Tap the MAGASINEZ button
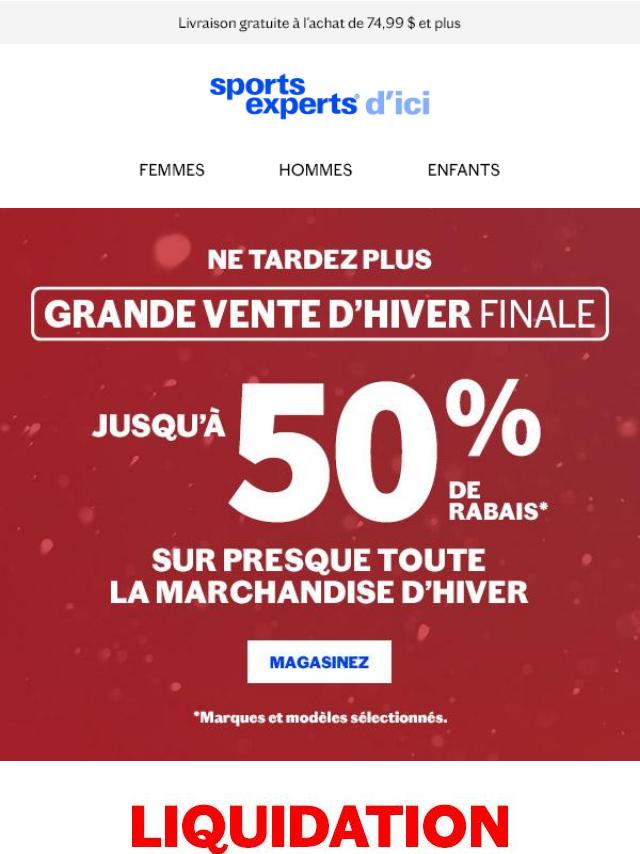The width and height of the screenshot is (640, 854). 319,662
